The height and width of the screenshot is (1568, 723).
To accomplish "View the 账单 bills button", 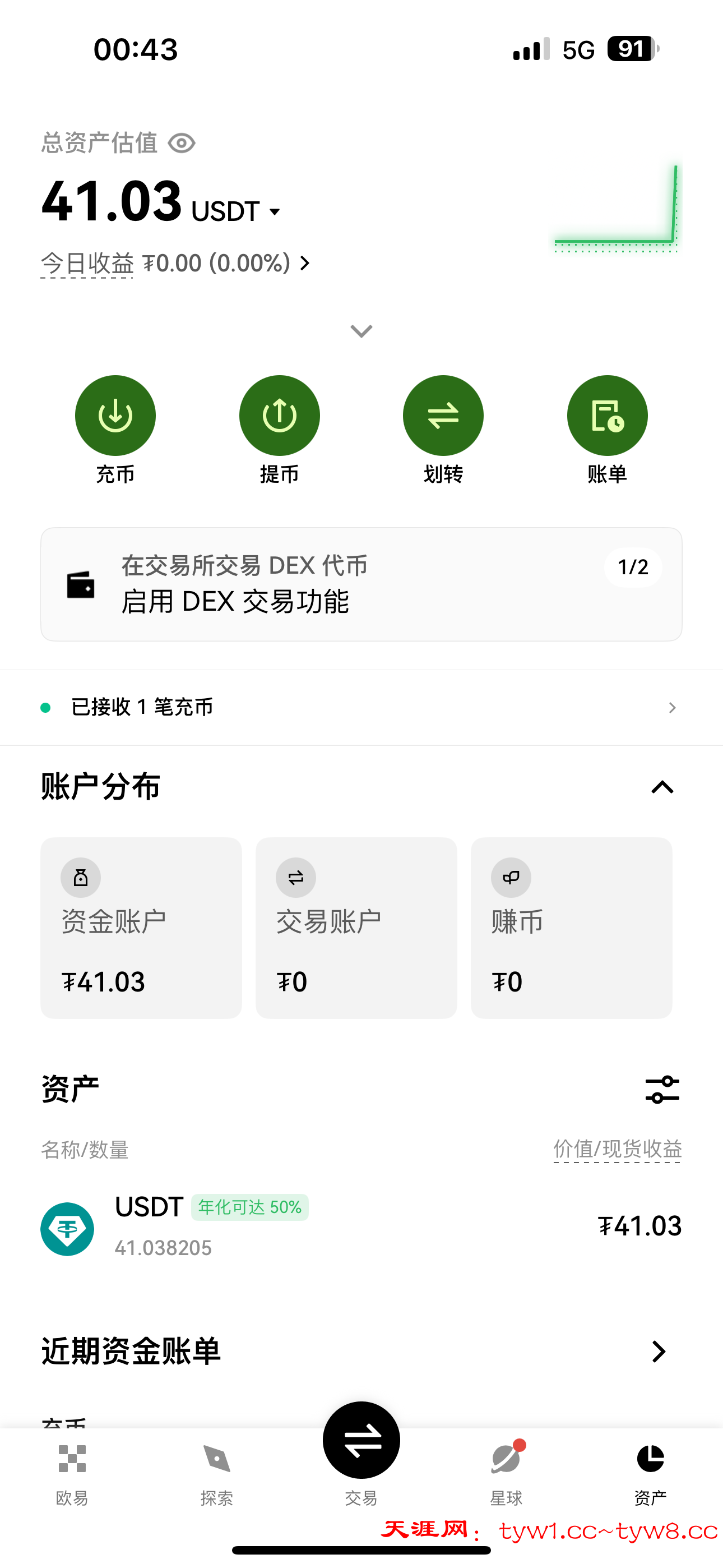I will [x=607, y=416].
